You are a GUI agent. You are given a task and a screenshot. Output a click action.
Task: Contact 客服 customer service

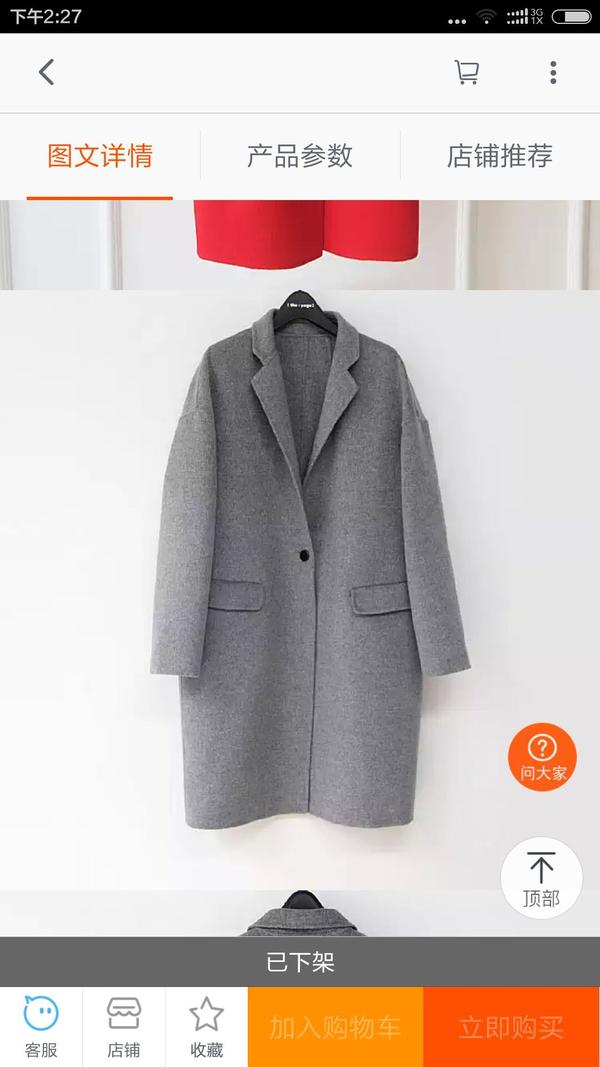pyautogui.click(x=41, y=1027)
